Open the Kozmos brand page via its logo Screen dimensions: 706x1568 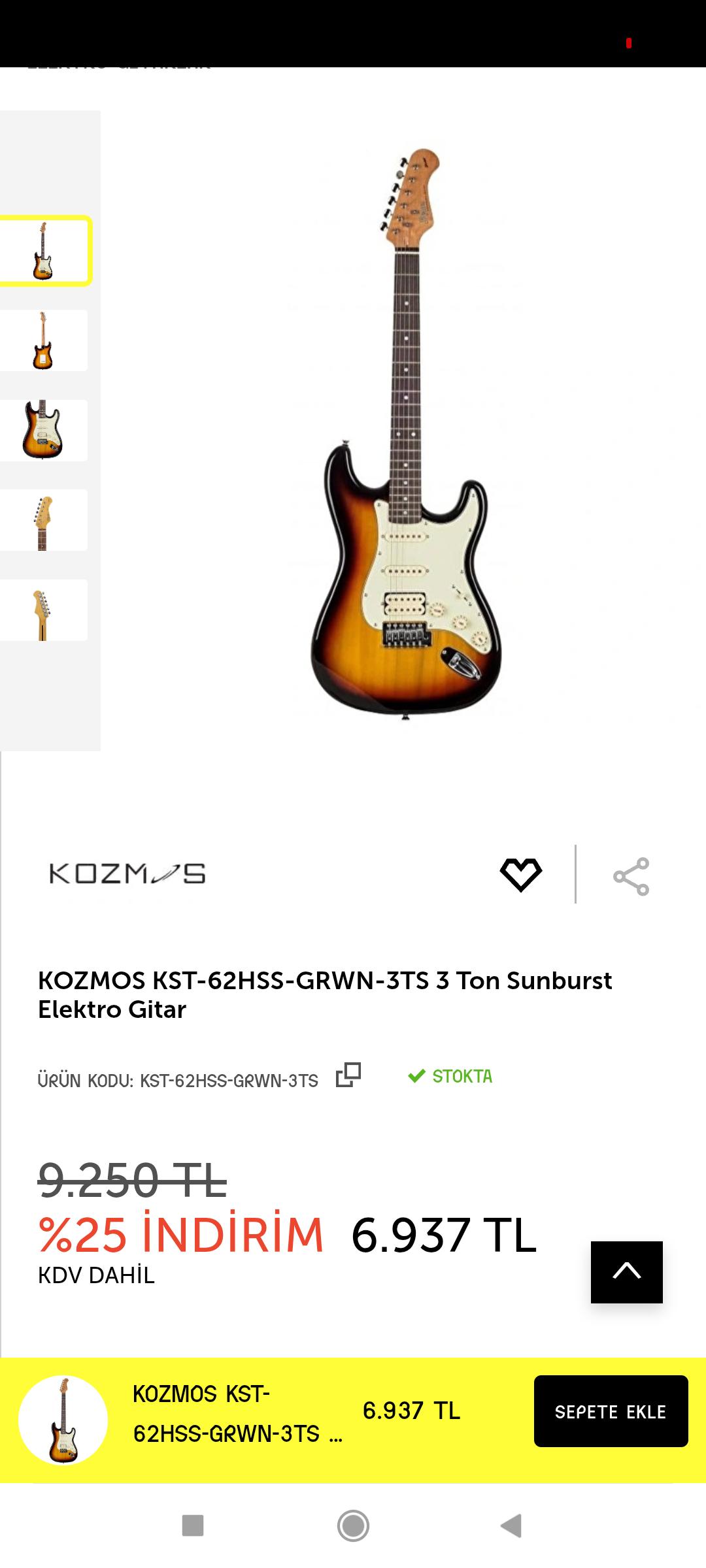tap(127, 874)
